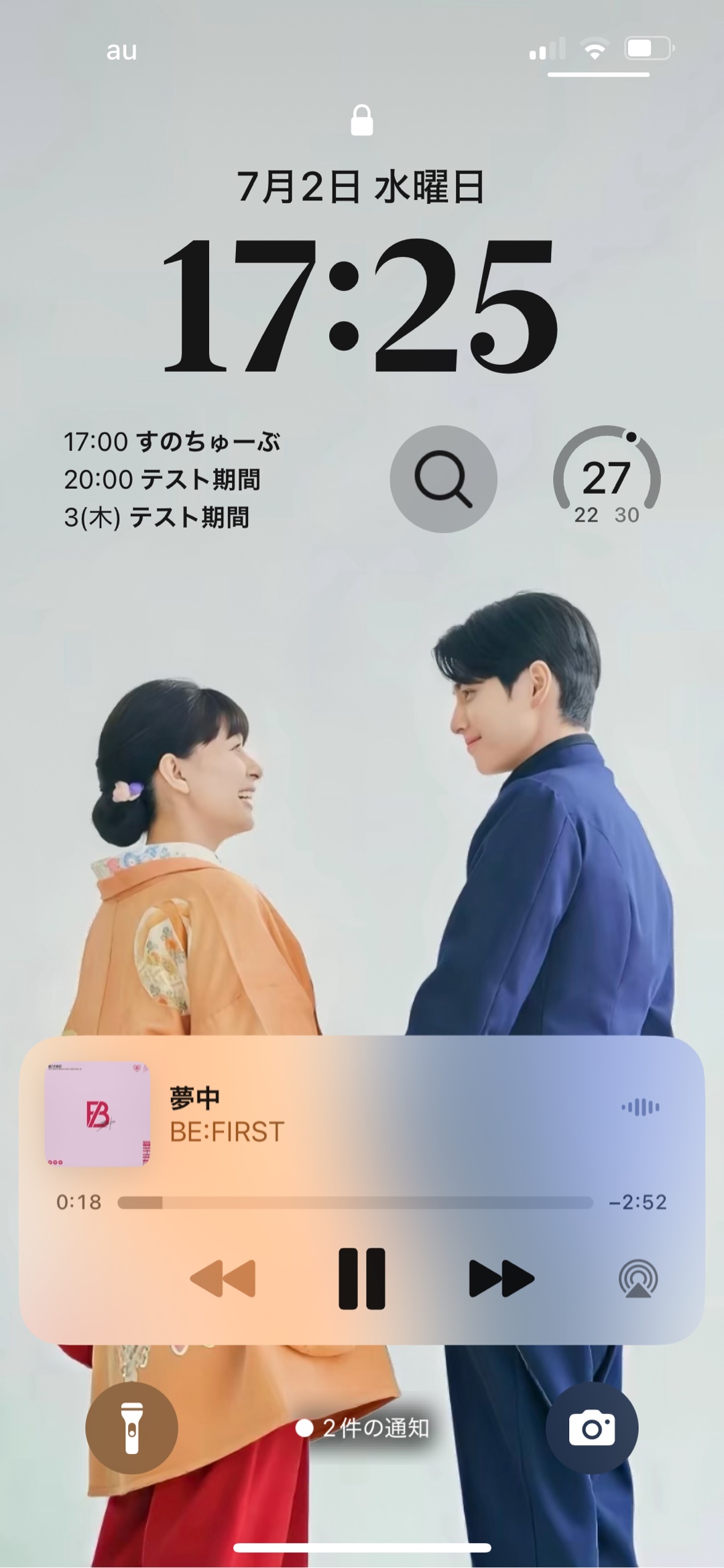The width and height of the screenshot is (724, 1568).
Task: Open the calendar widget with テスト期間
Action: [x=172, y=480]
